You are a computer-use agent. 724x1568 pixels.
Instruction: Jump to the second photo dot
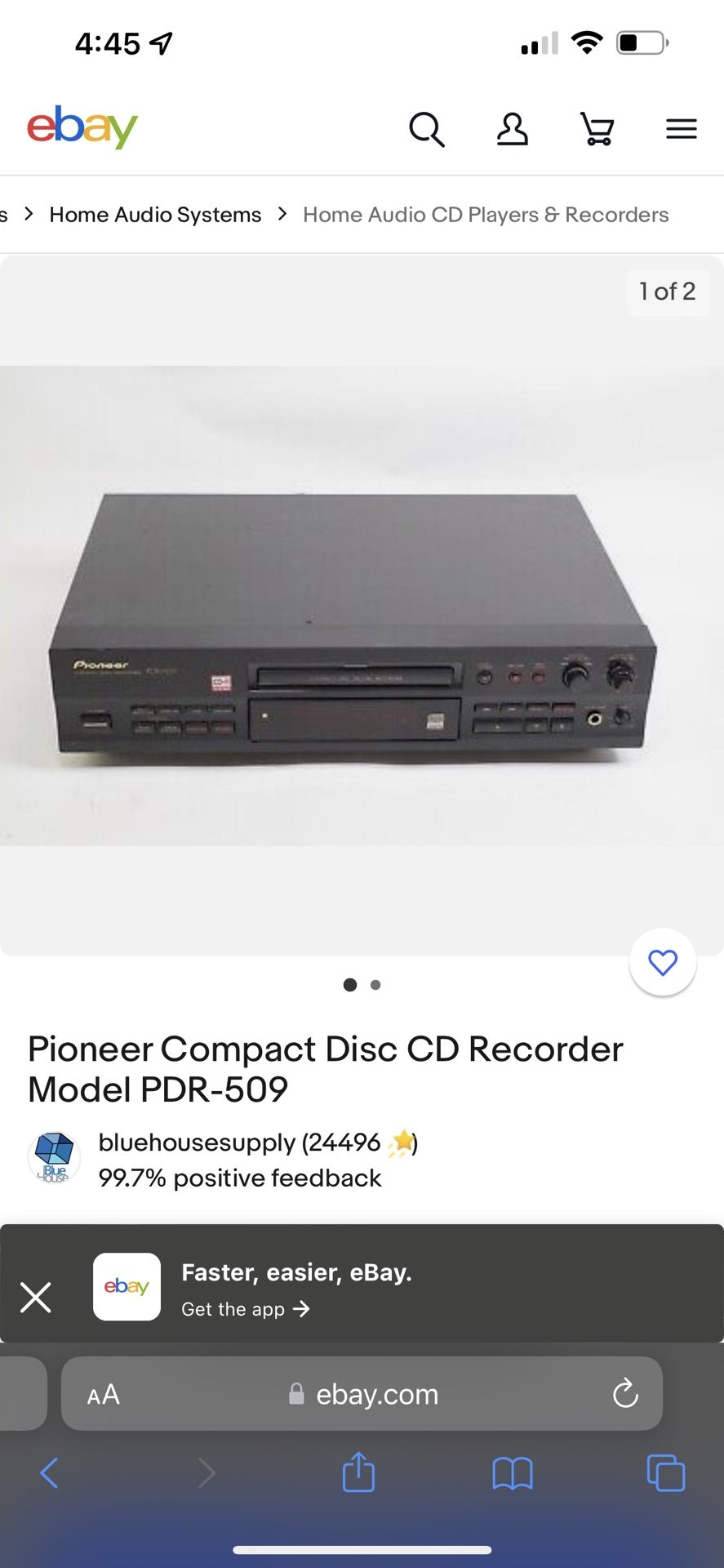[375, 985]
